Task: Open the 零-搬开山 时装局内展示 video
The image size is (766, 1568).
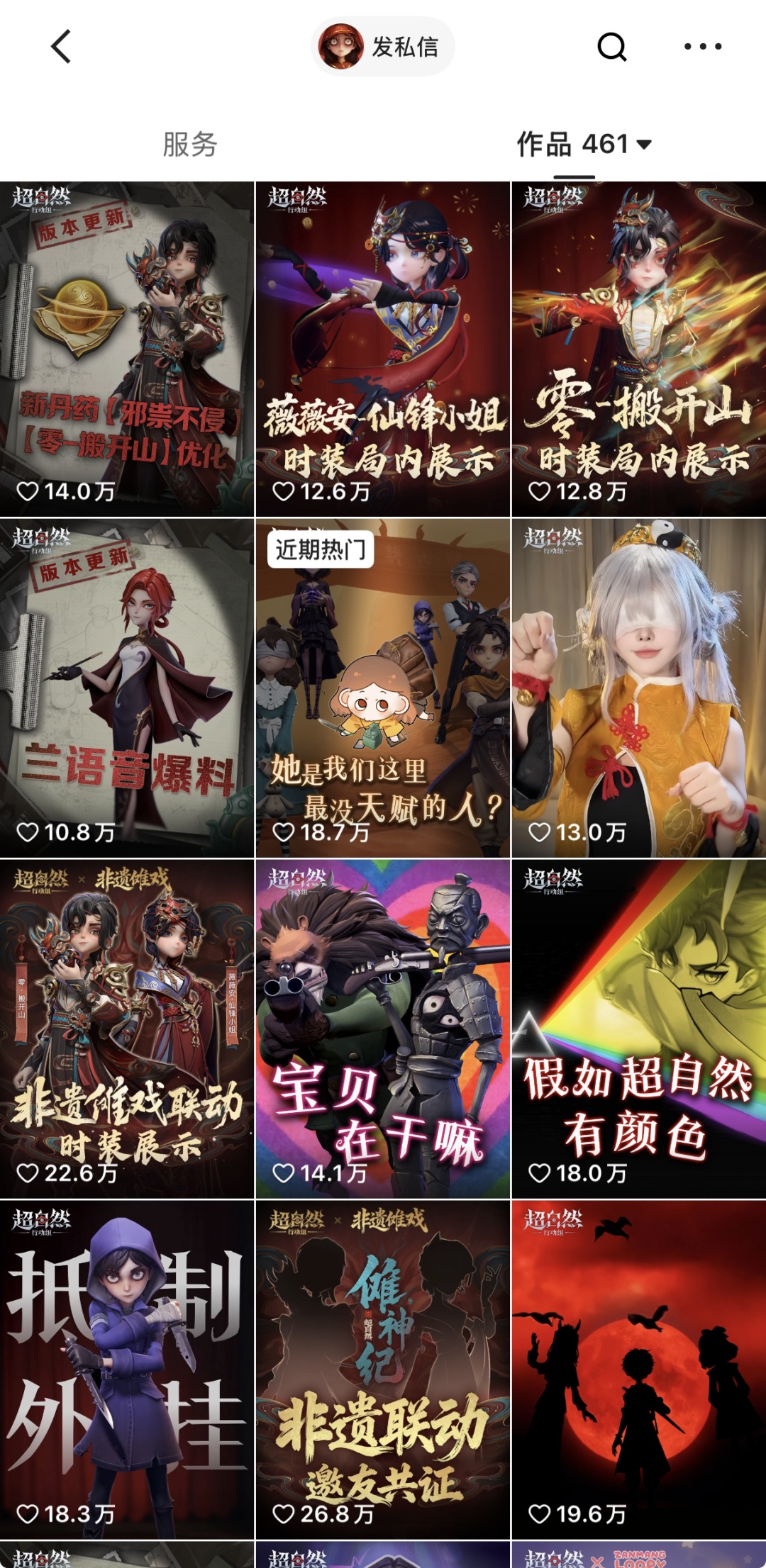Action: click(x=638, y=349)
